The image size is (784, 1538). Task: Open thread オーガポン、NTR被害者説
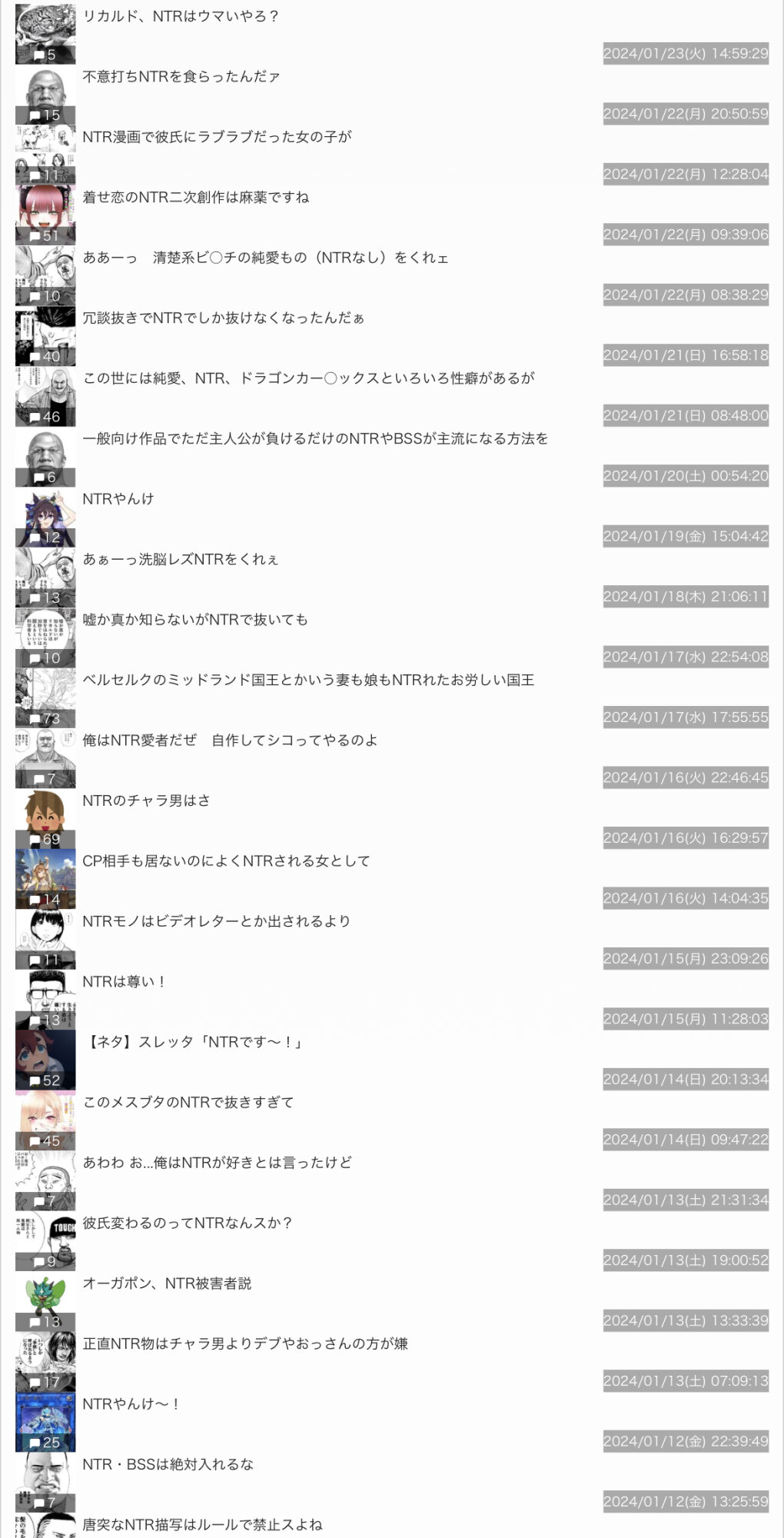(168, 1283)
